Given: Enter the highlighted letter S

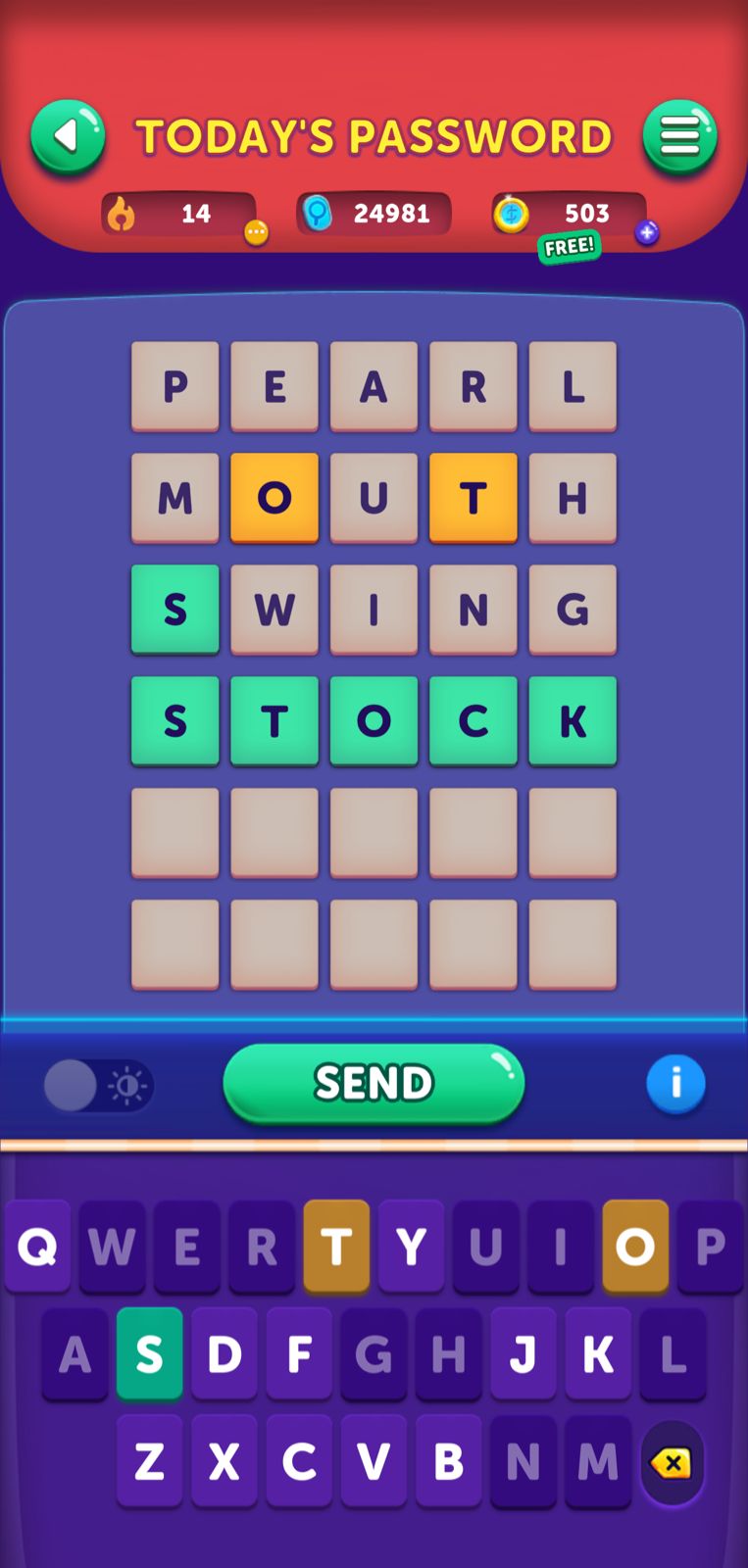Looking at the screenshot, I should pos(149,1353).
